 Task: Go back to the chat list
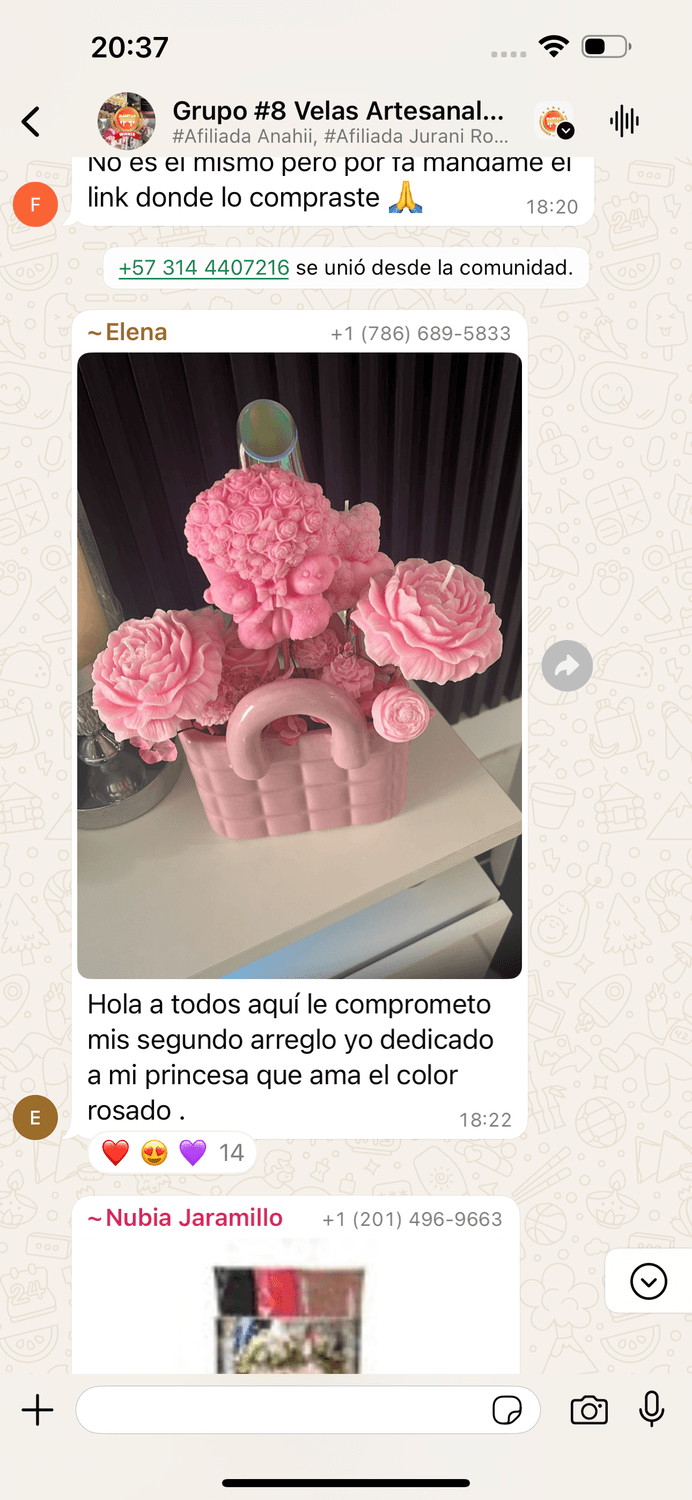(x=31, y=122)
